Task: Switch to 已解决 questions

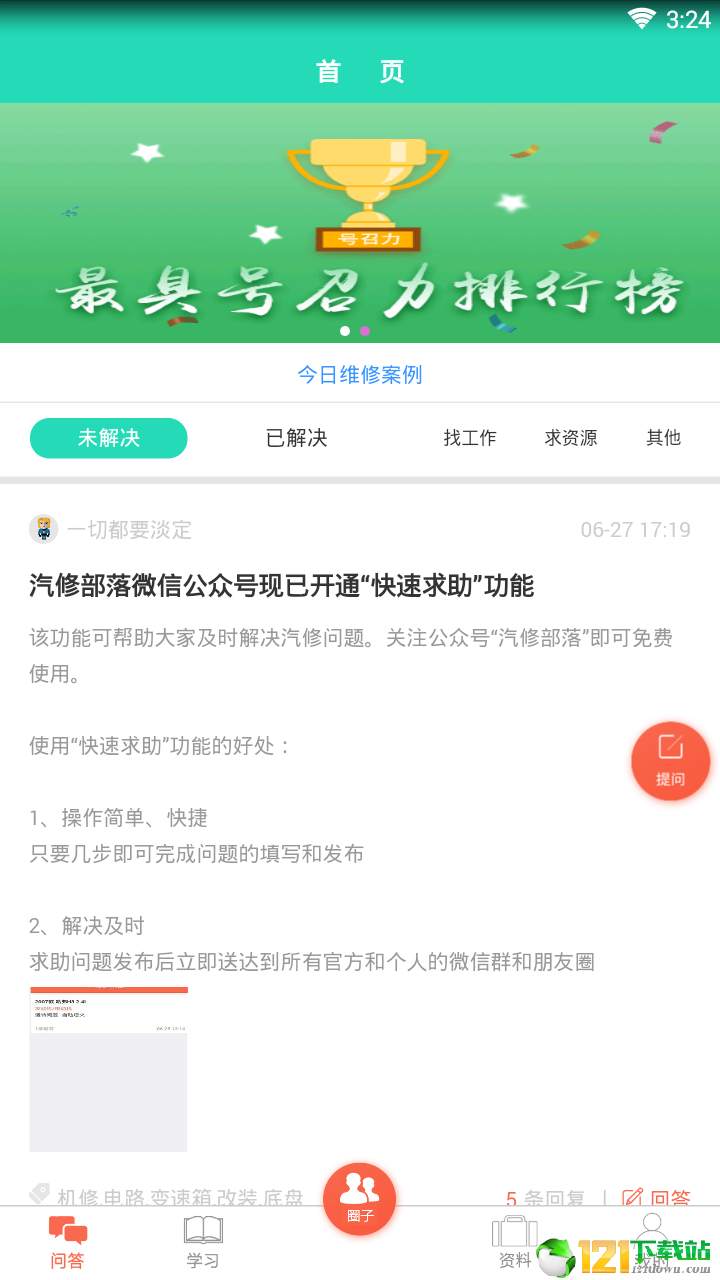Action: coord(296,438)
